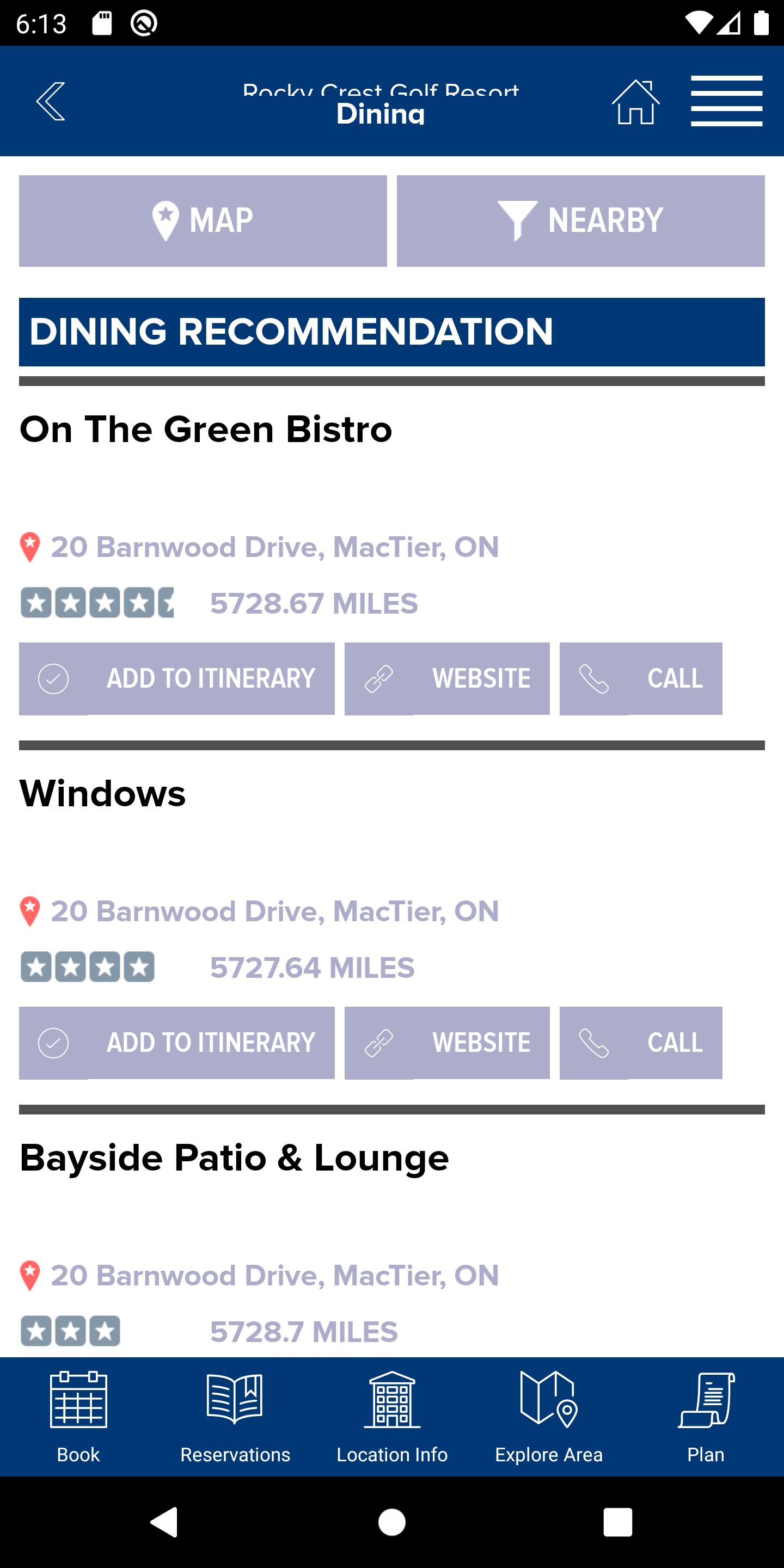Switch to the Location Info tab
The width and height of the screenshot is (784, 1568).
392,1417
